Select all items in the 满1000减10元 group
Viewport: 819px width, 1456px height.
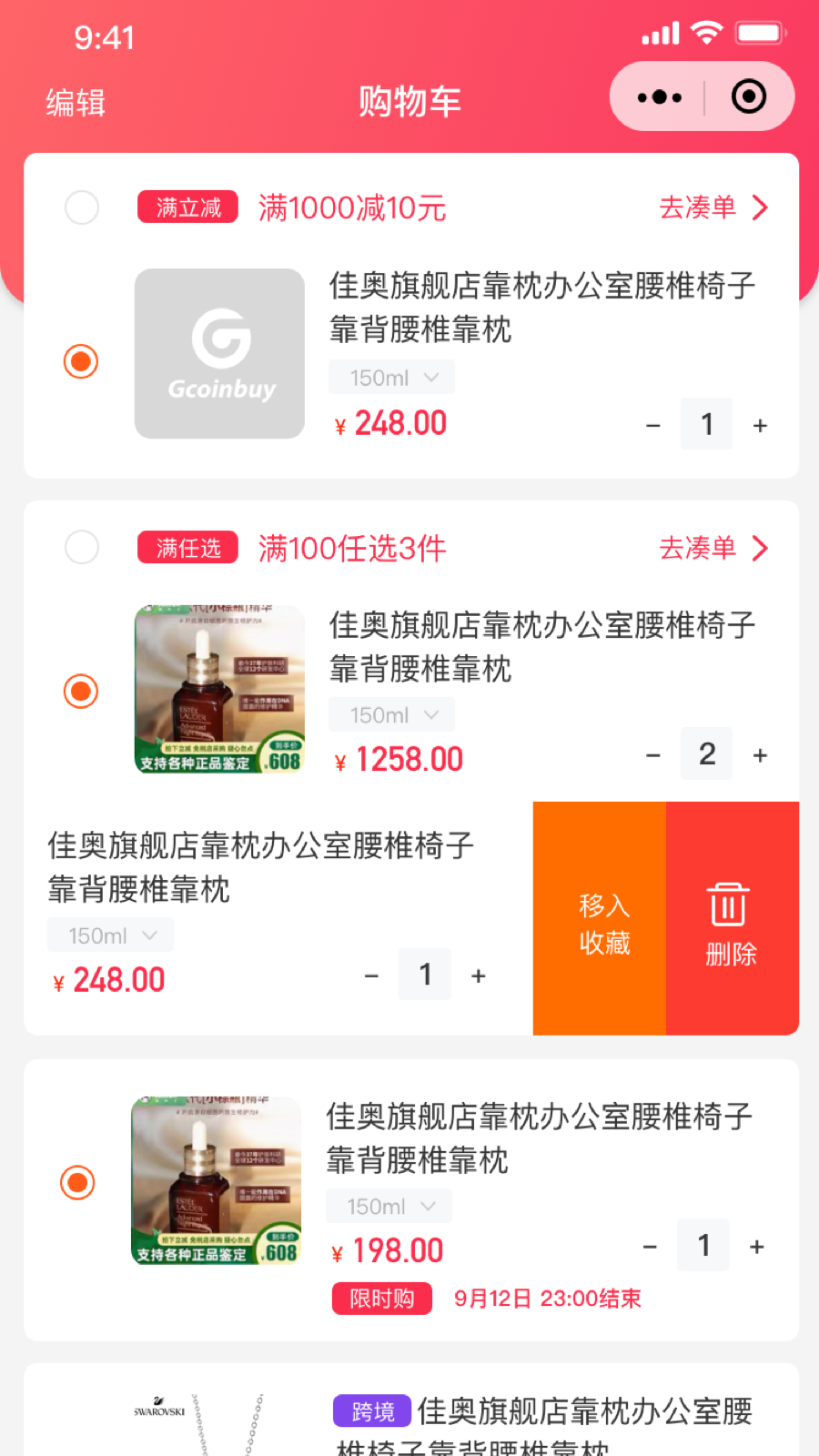click(x=82, y=207)
